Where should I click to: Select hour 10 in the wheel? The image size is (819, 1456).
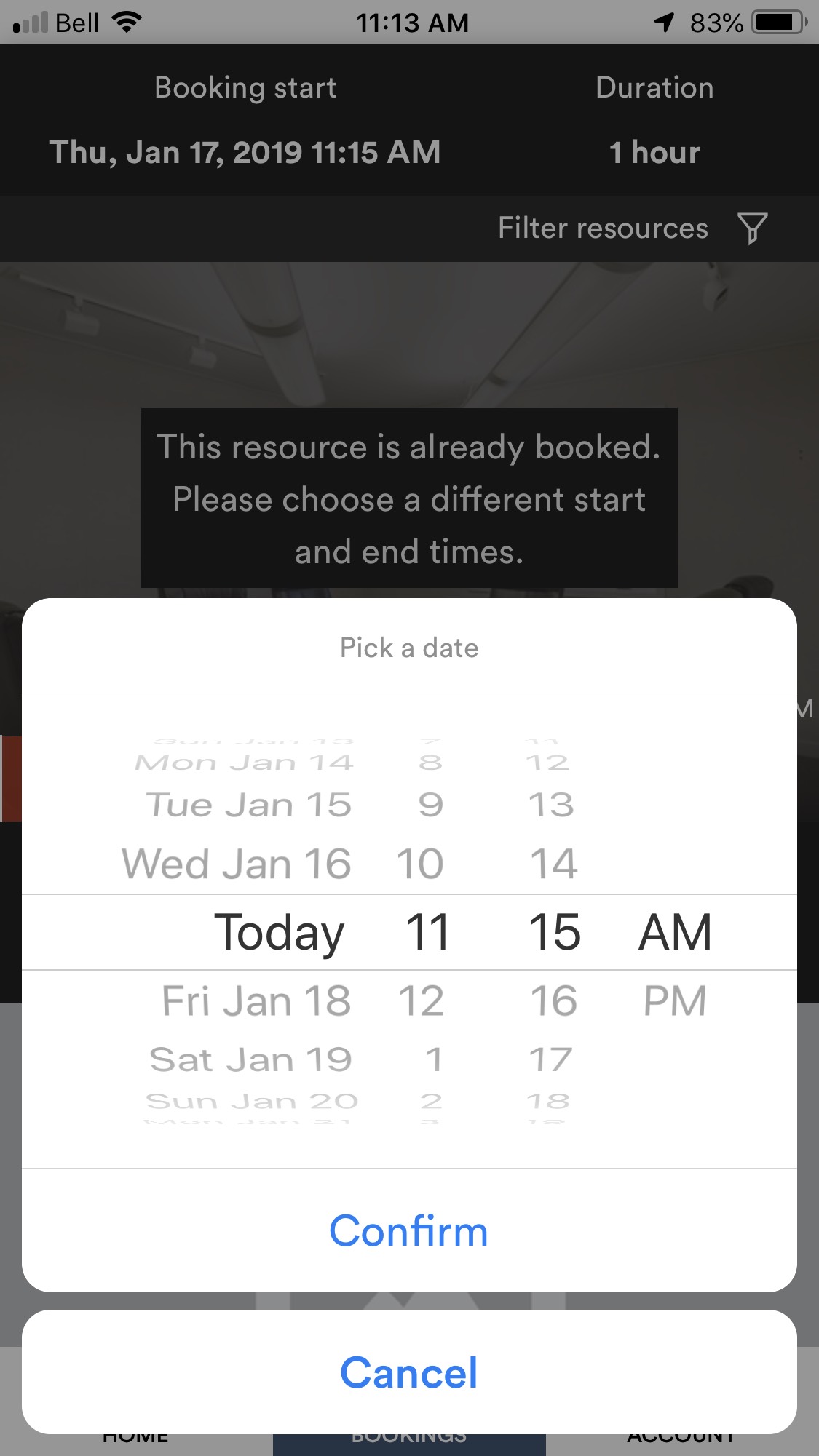420,864
